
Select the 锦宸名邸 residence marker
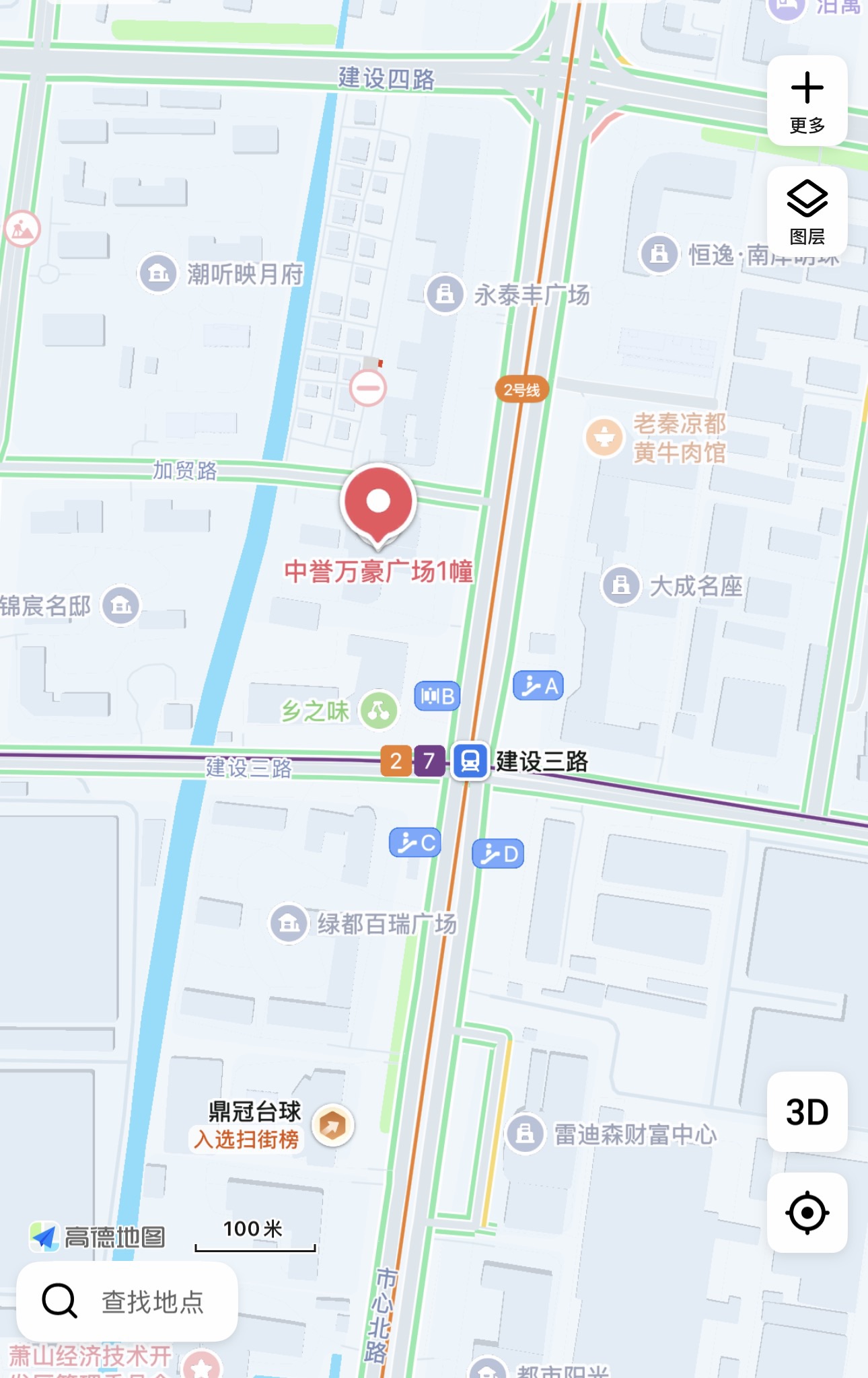(121, 606)
